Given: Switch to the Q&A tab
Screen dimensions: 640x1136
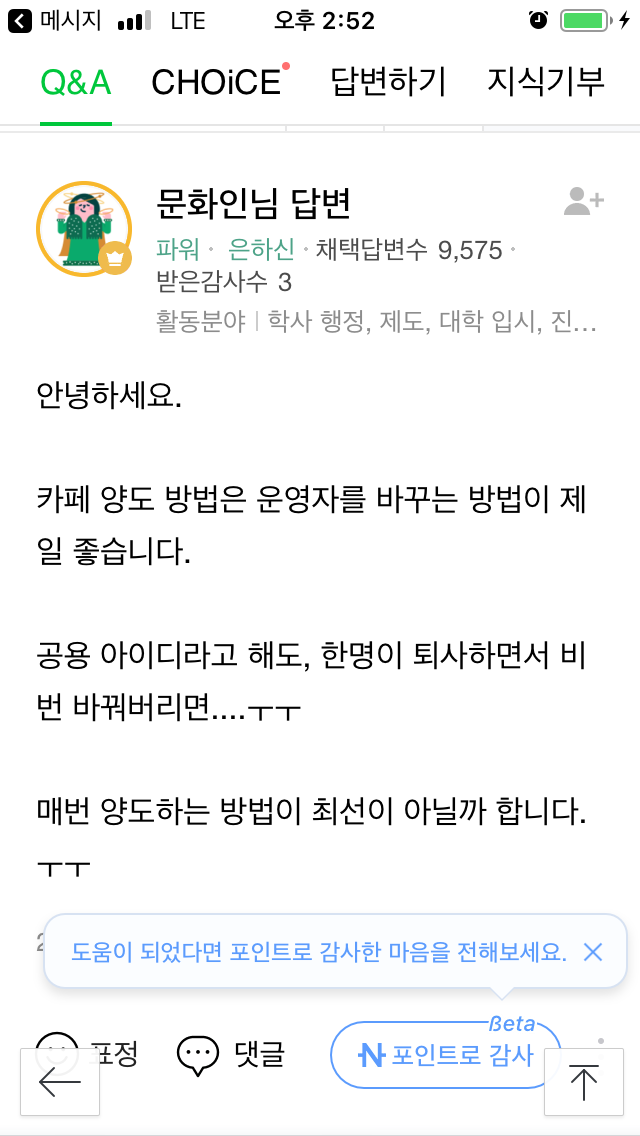Looking at the screenshot, I should click(x=76, y=83).
